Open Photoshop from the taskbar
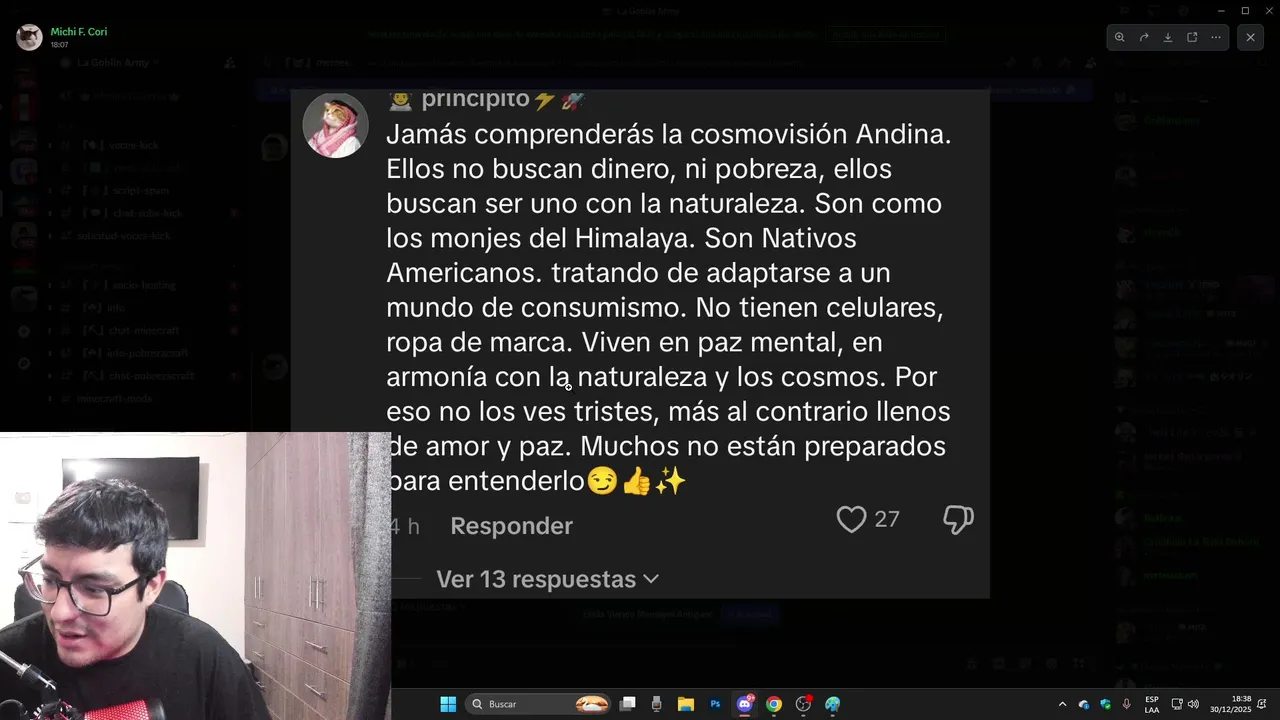1280x720 pixels. coord(715,704)
